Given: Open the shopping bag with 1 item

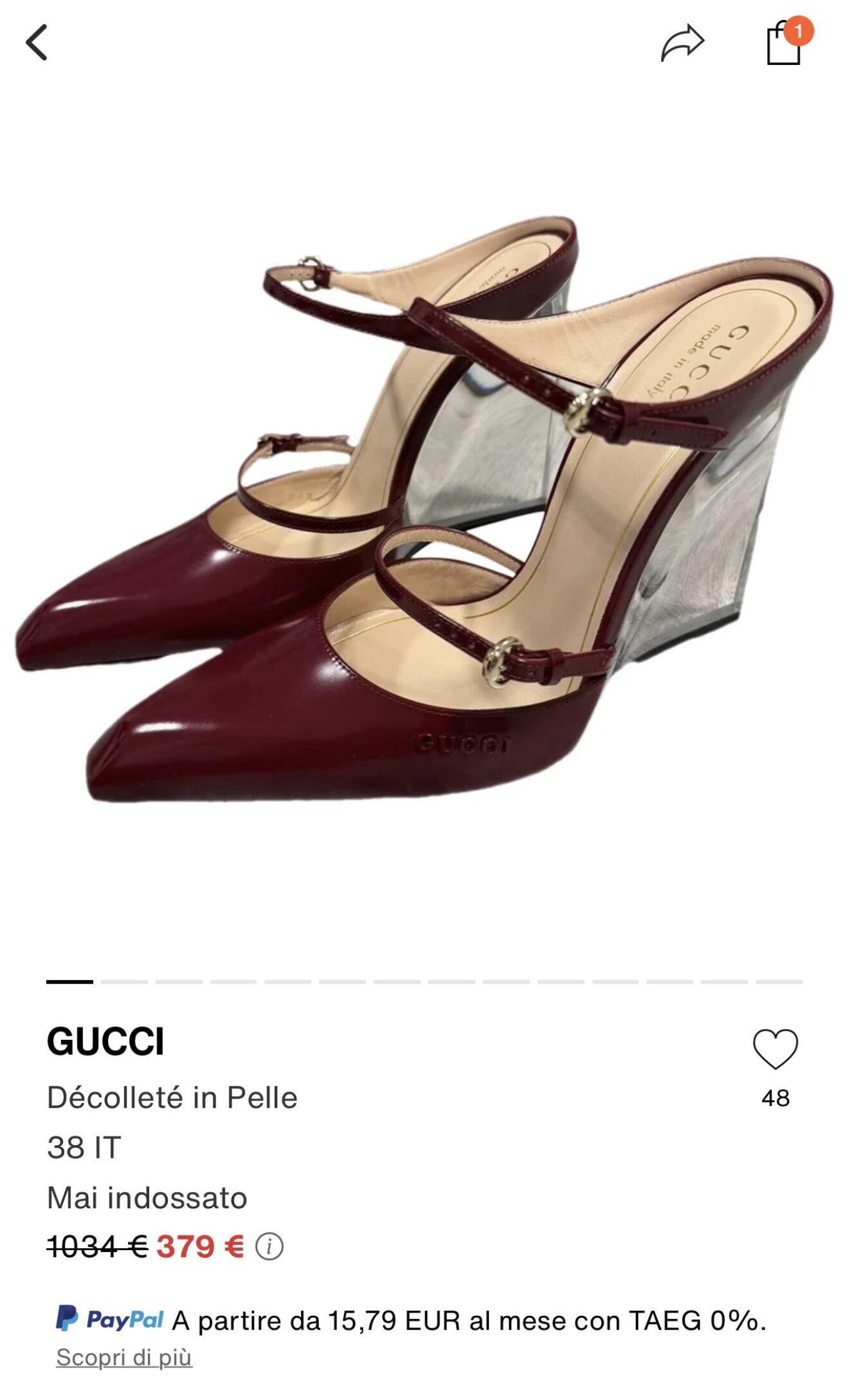Looking at the screenshot, I should [784, 44].
